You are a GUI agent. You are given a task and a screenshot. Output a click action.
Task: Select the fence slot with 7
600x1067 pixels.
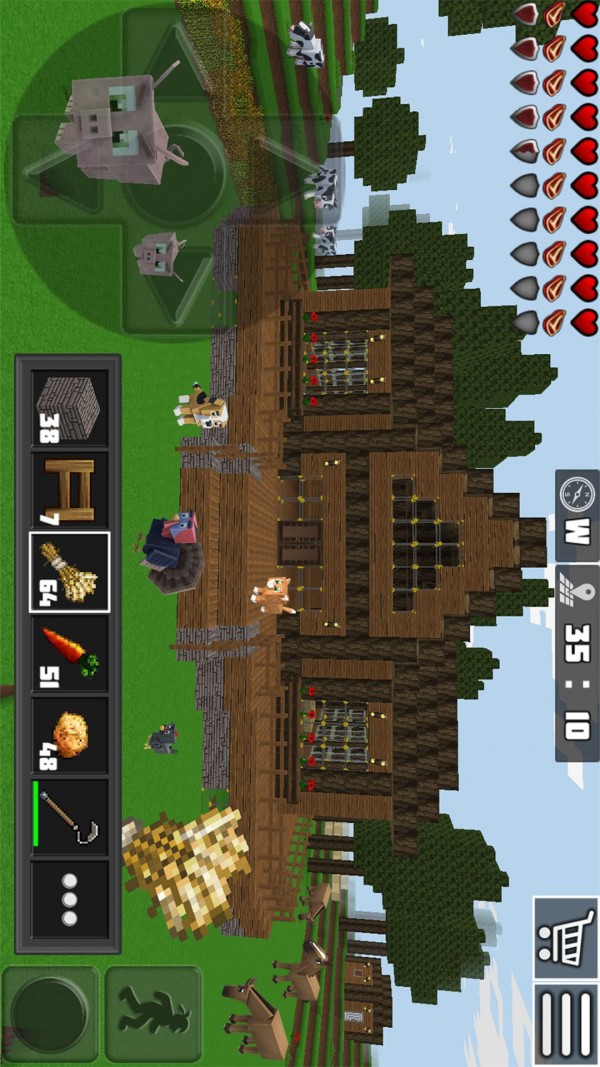coord(68,490)
